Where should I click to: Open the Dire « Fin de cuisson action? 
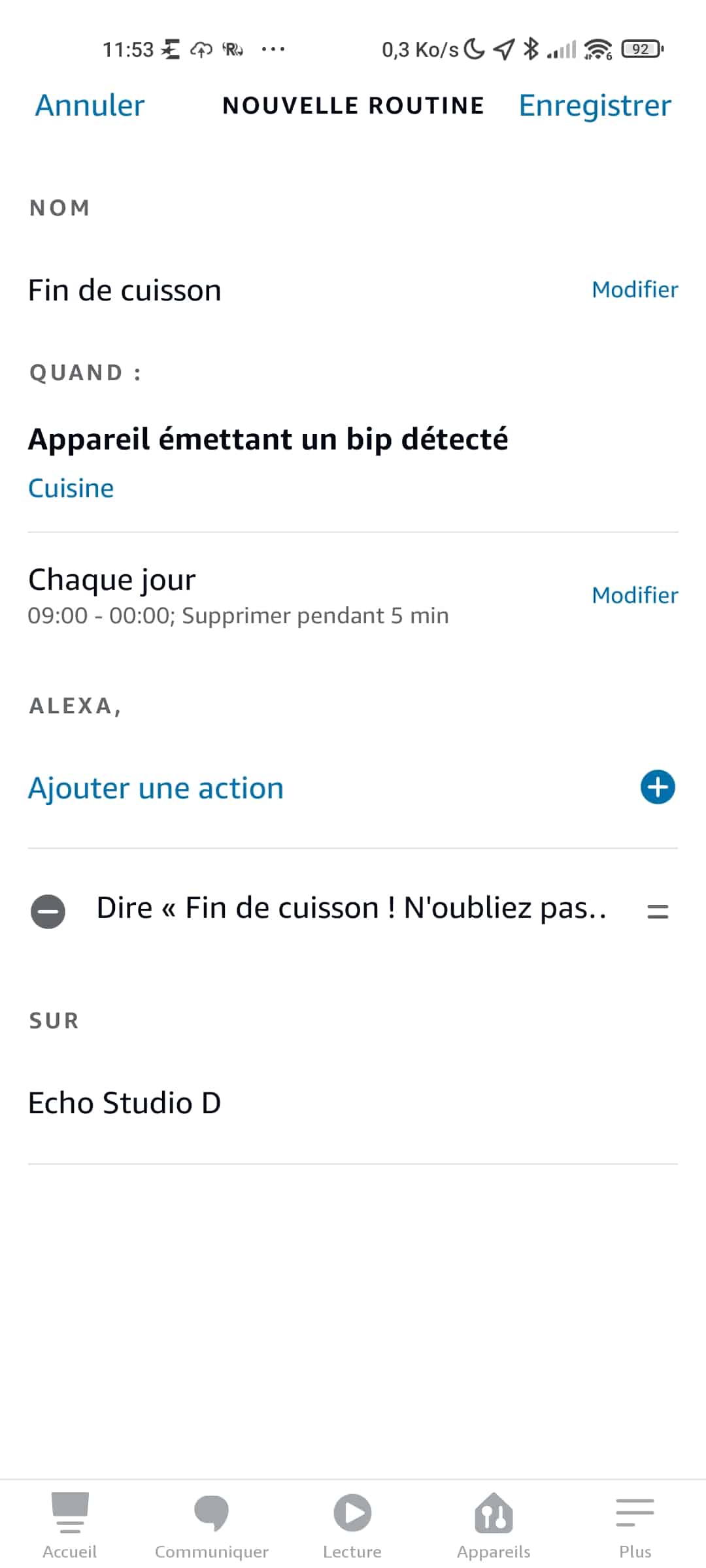352,908
